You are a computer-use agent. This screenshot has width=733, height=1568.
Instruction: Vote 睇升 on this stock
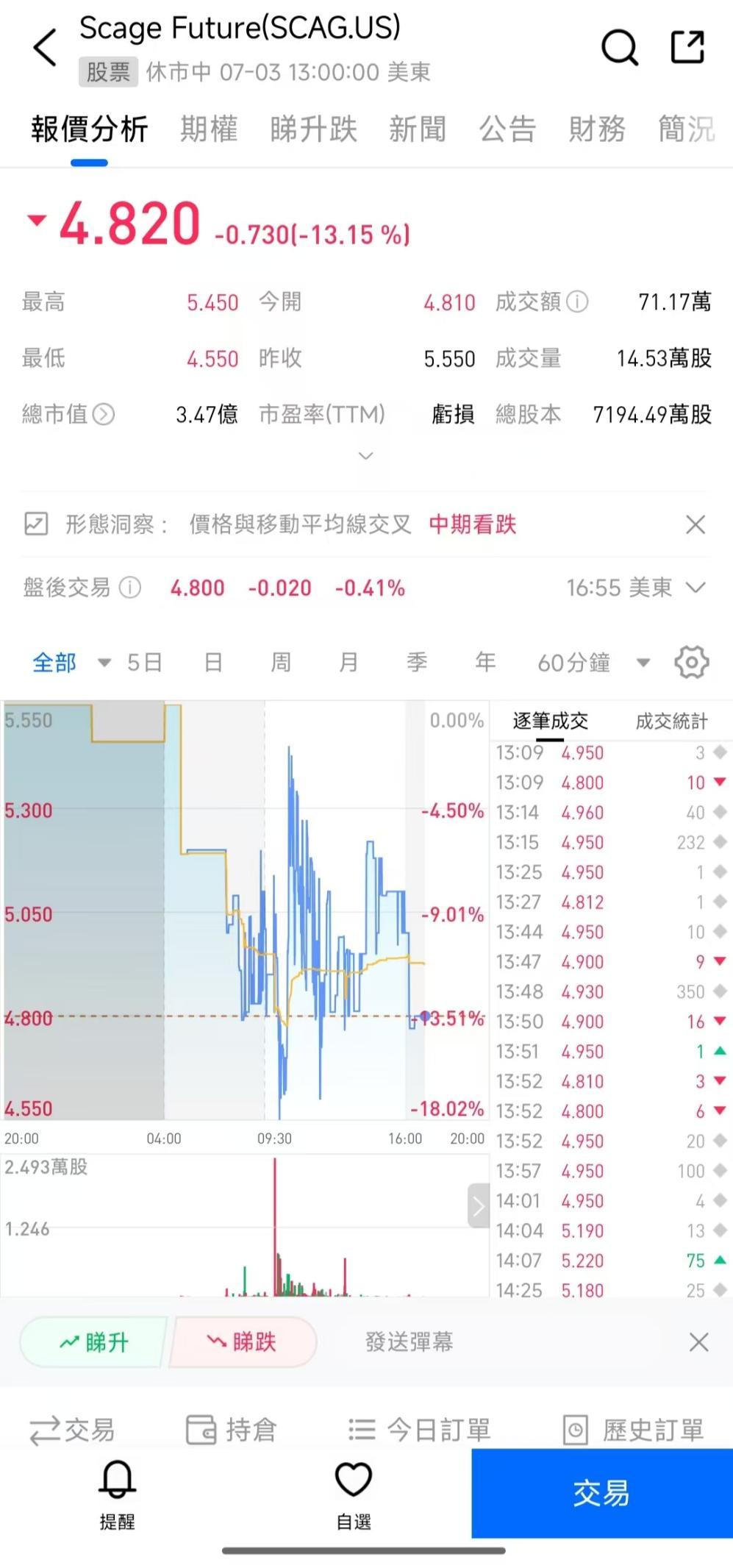93,1342
